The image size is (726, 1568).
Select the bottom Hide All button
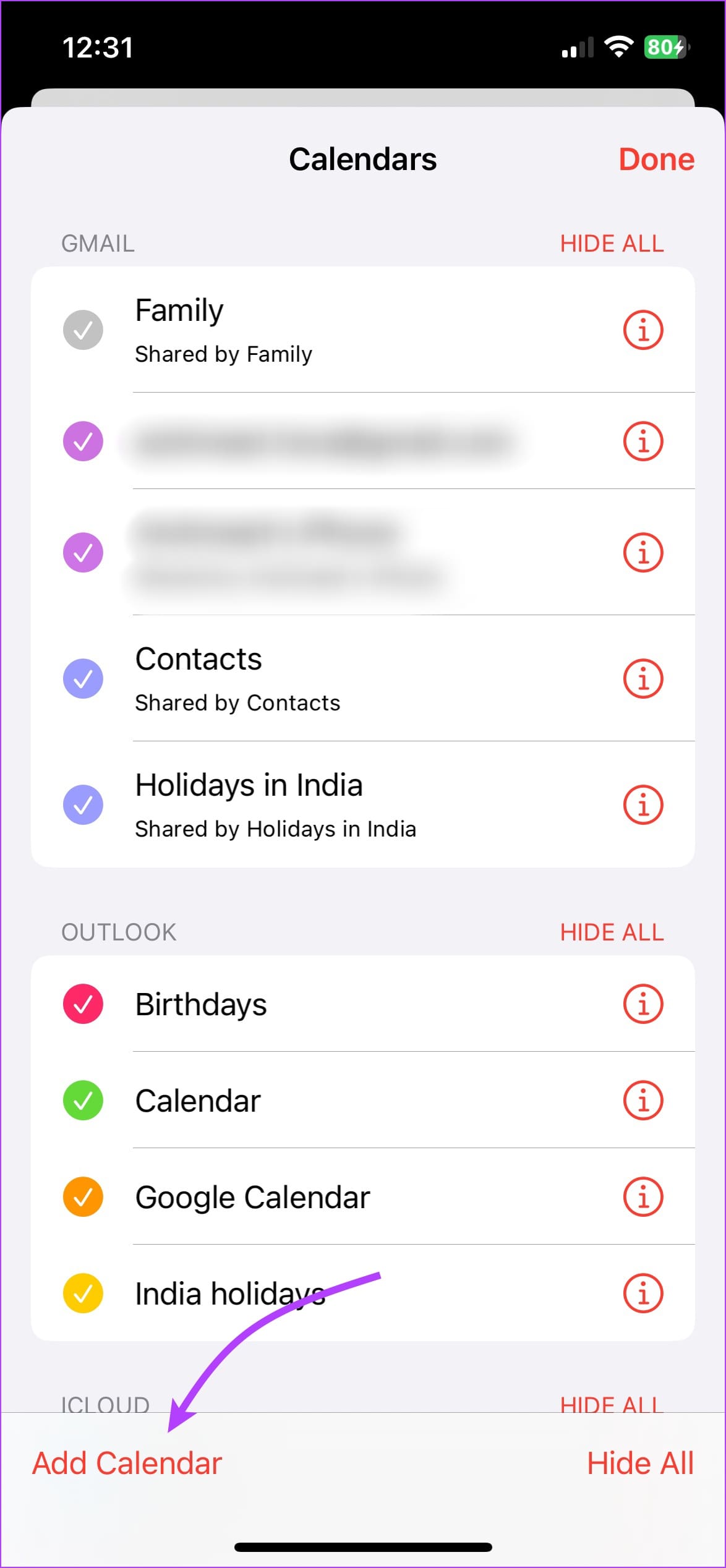pyautogui.click(x=640, y=1463)
